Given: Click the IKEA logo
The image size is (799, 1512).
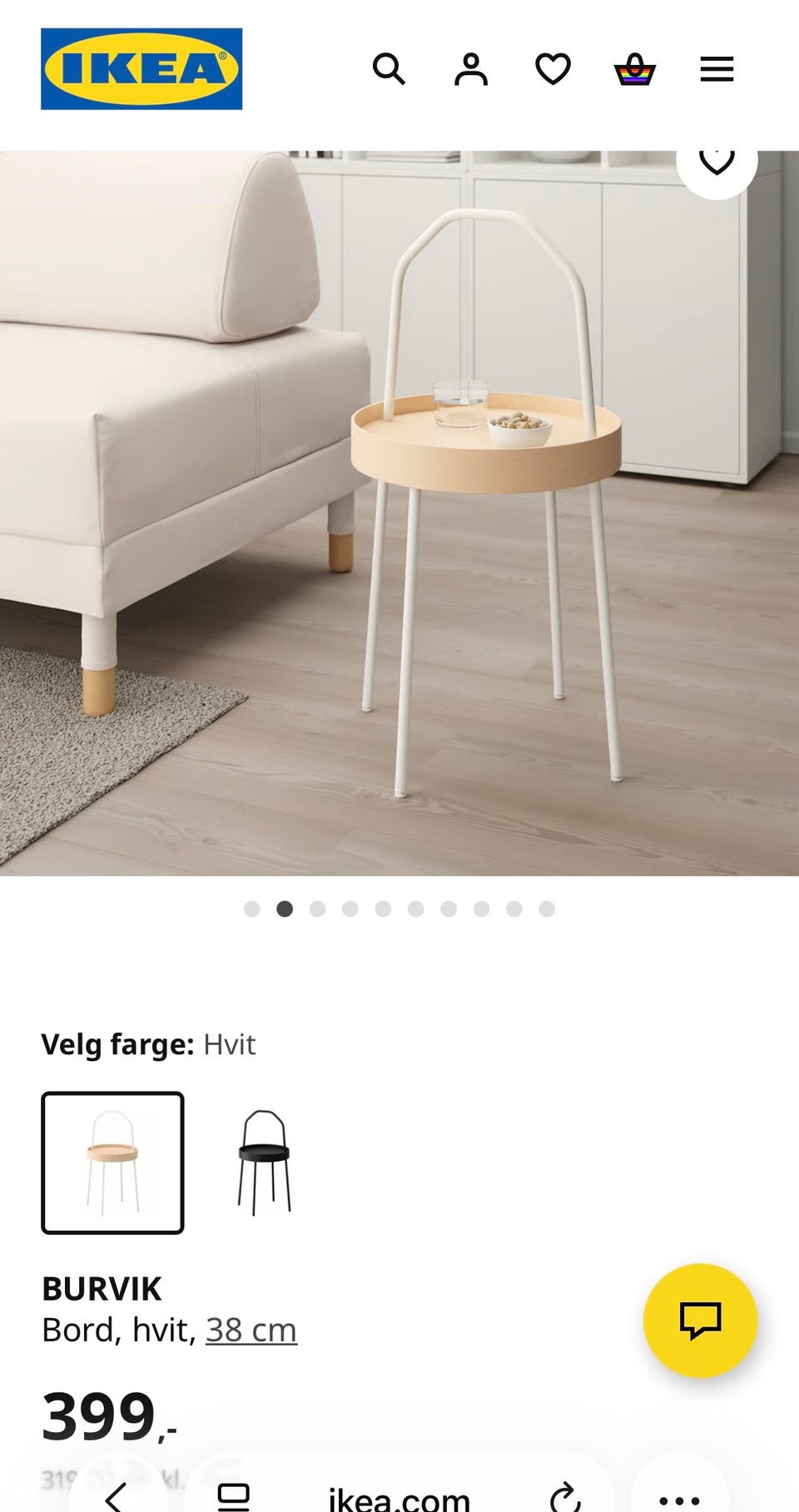Looking at the screenshot, I should pos(141,68).
